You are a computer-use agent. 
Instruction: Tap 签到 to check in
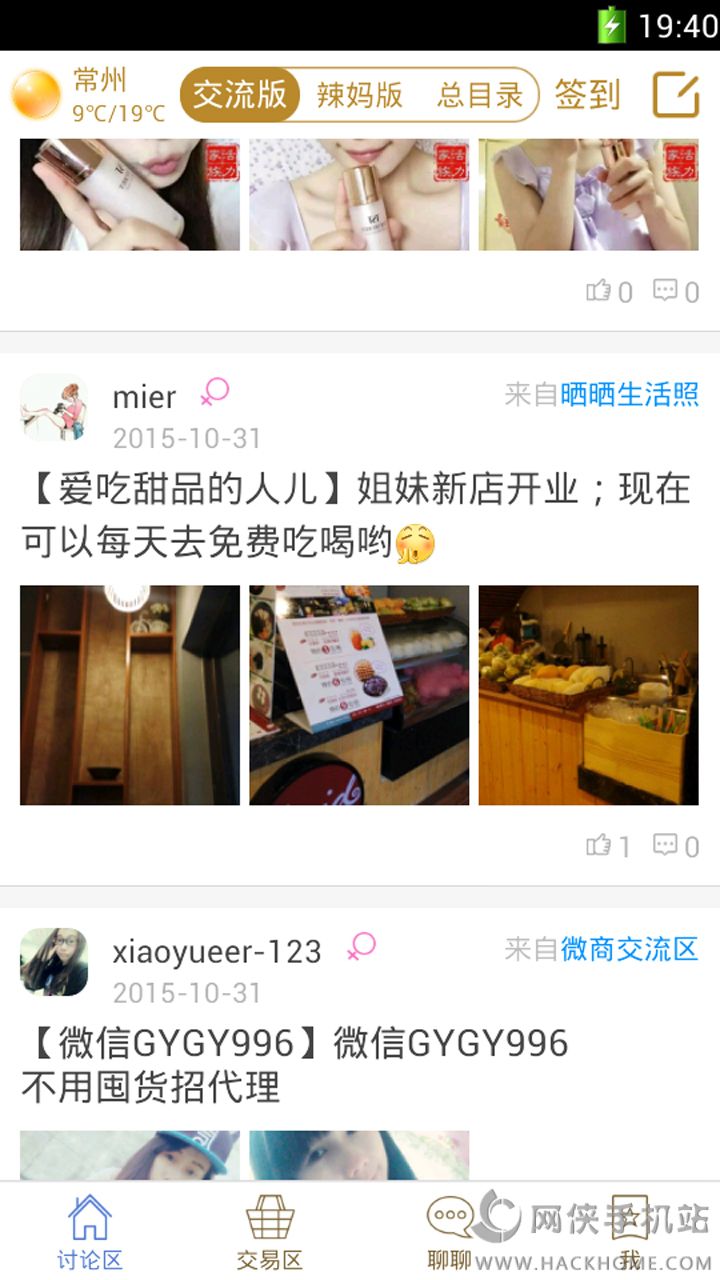587,95
